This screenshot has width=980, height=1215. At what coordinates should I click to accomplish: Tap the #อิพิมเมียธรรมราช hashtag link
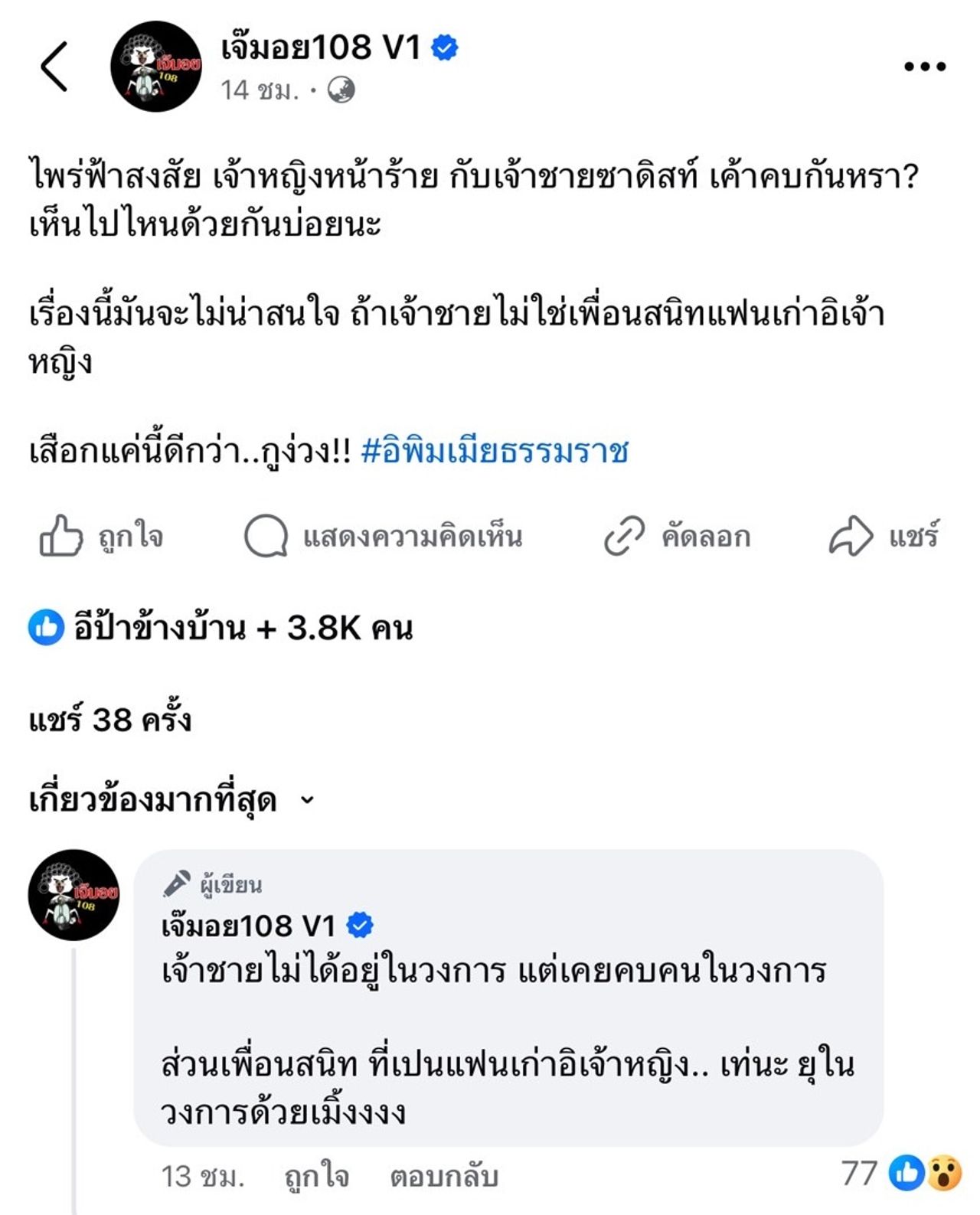coord(495,451)
